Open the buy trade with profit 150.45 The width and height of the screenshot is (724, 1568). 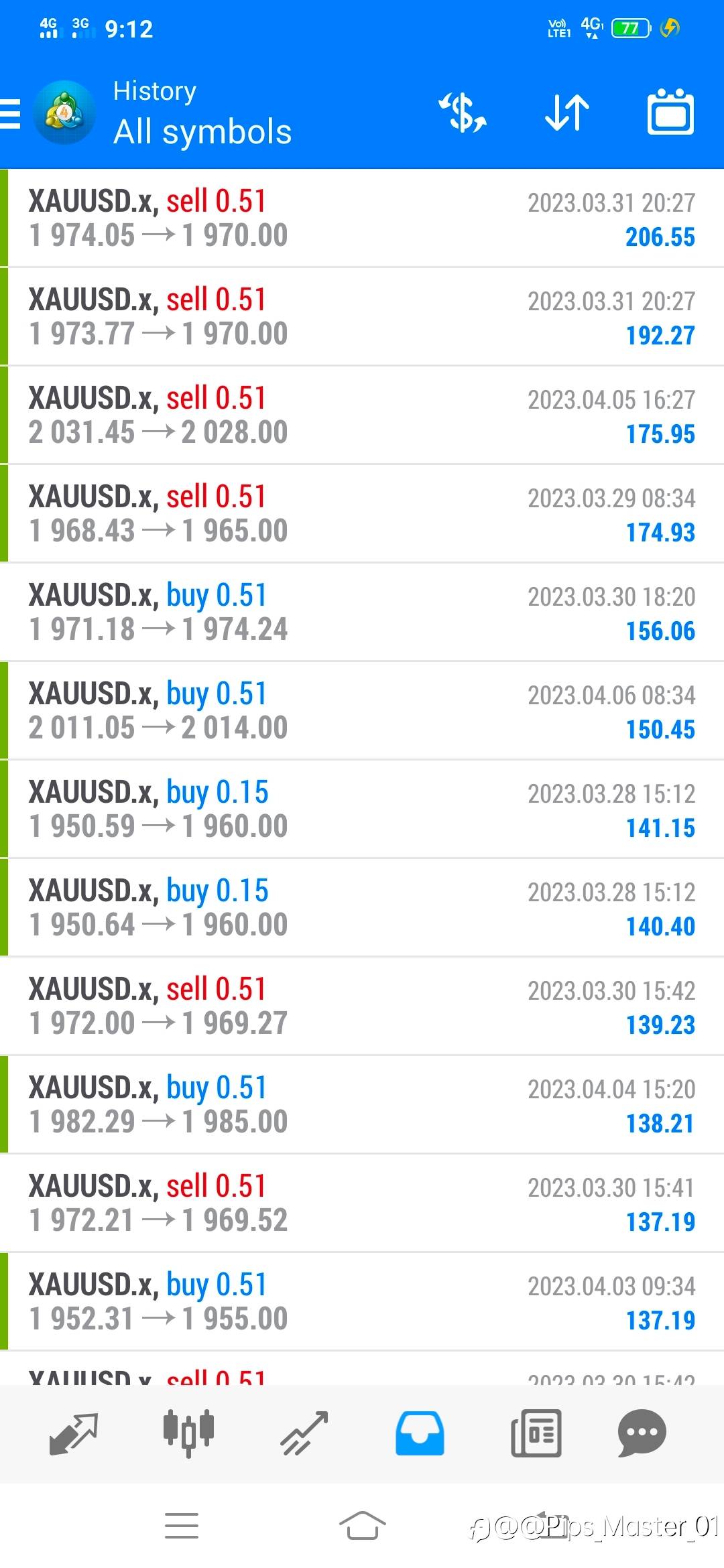click(x=362, y=711)
